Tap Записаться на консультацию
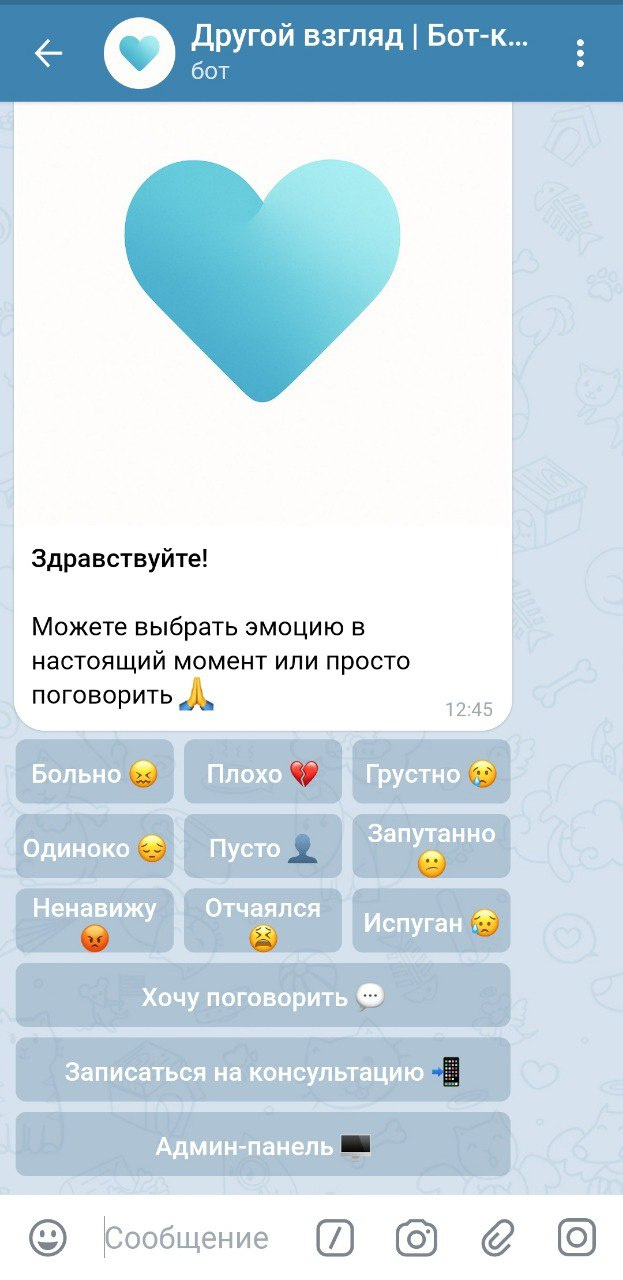 coord(263,1071)
